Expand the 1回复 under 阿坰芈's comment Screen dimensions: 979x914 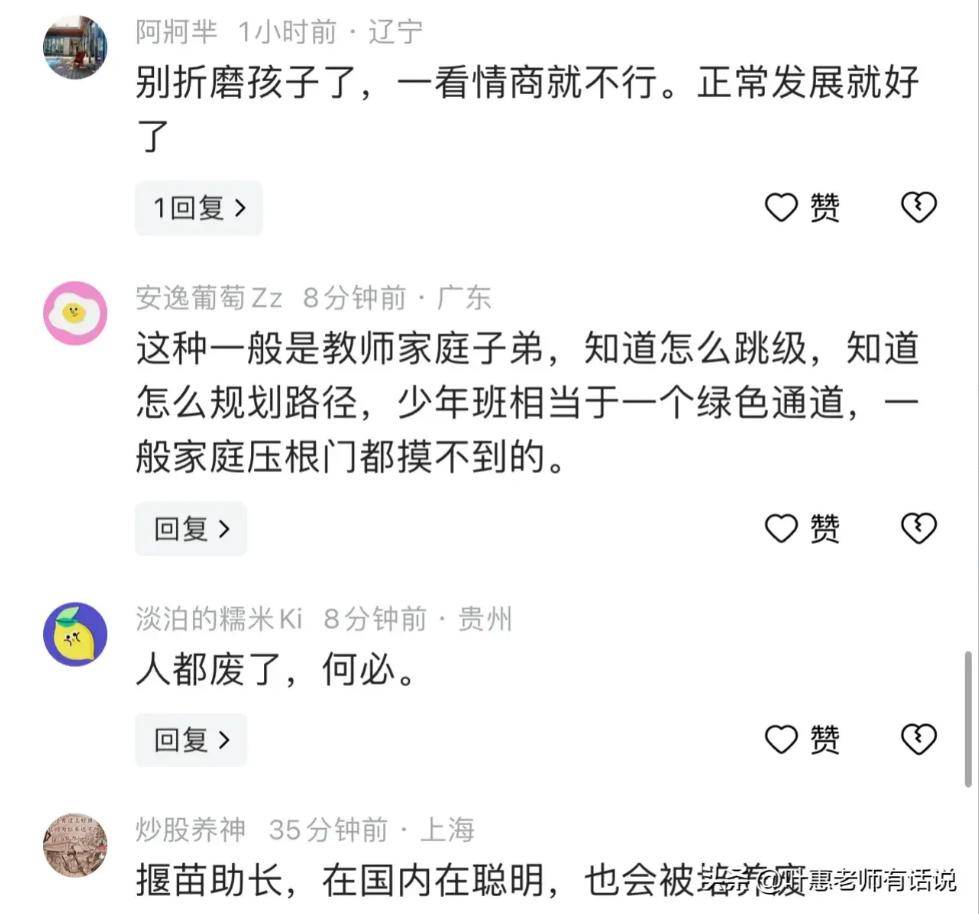point(198,208)
